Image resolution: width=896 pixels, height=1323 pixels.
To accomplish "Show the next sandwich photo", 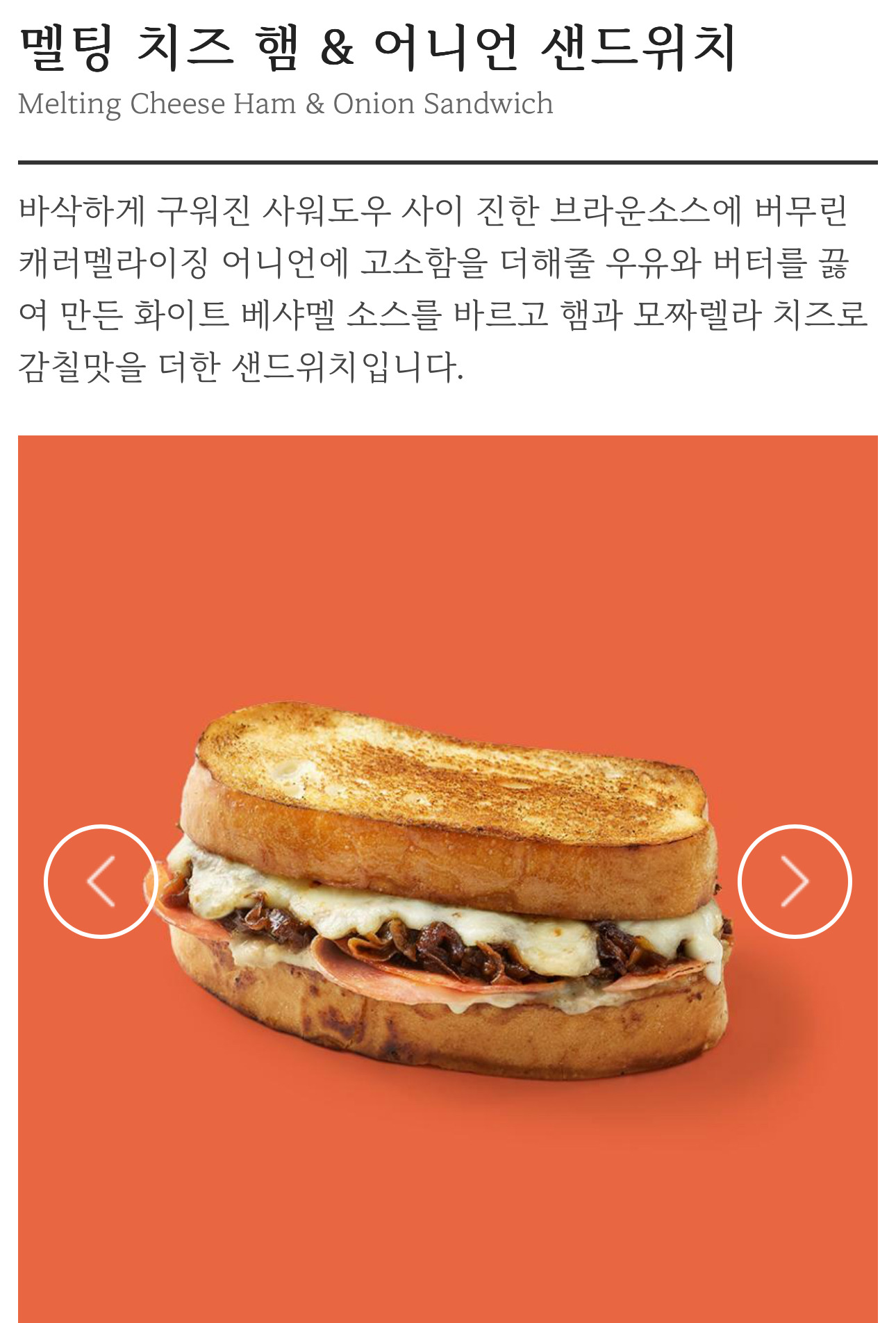I will pos(794,881).
